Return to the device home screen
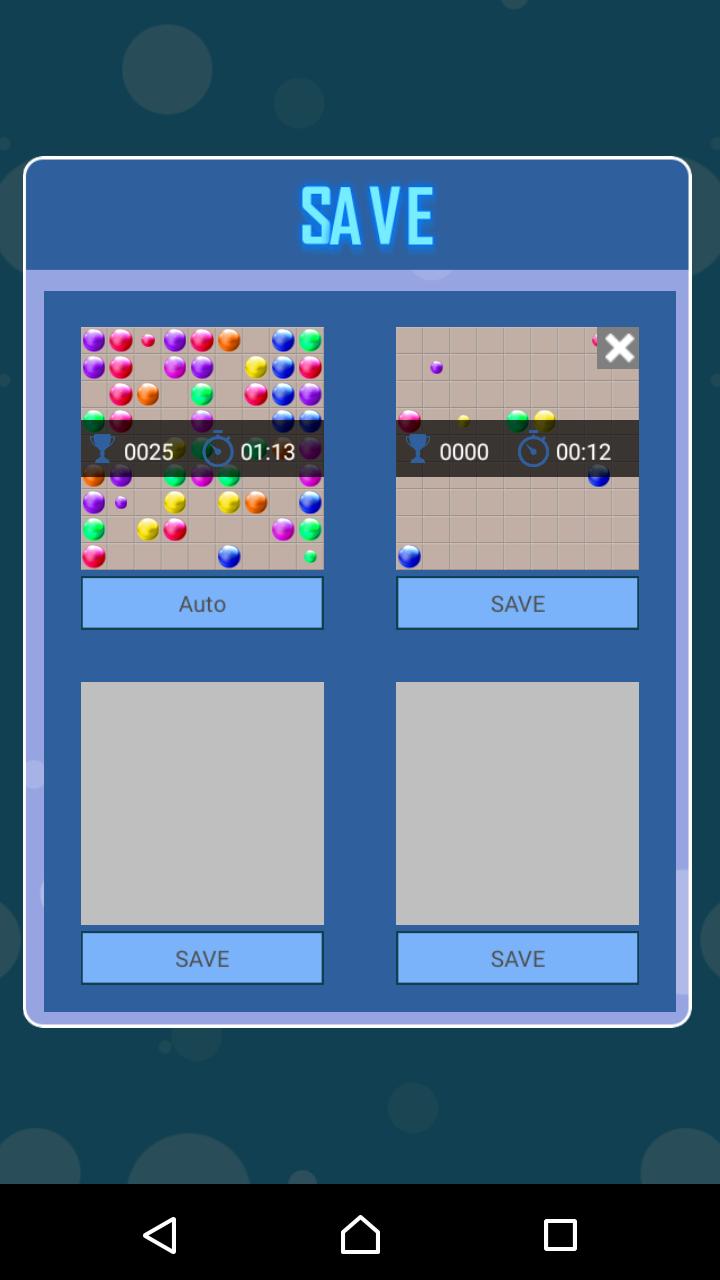 pyautogui.click(x=360, y=1235)
